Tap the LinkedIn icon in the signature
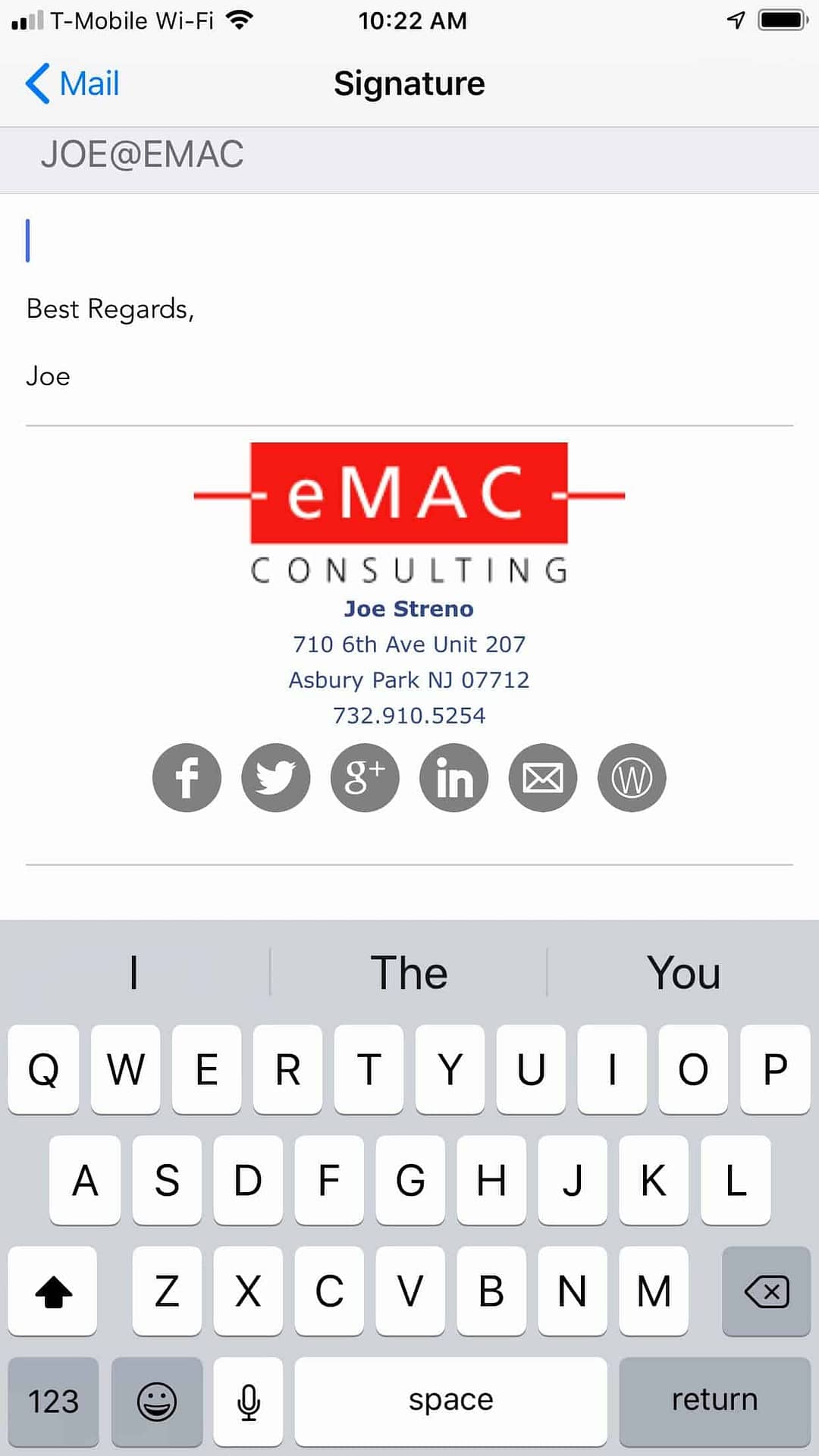Viewport: 819px width, 1456px height. [453, 777]
